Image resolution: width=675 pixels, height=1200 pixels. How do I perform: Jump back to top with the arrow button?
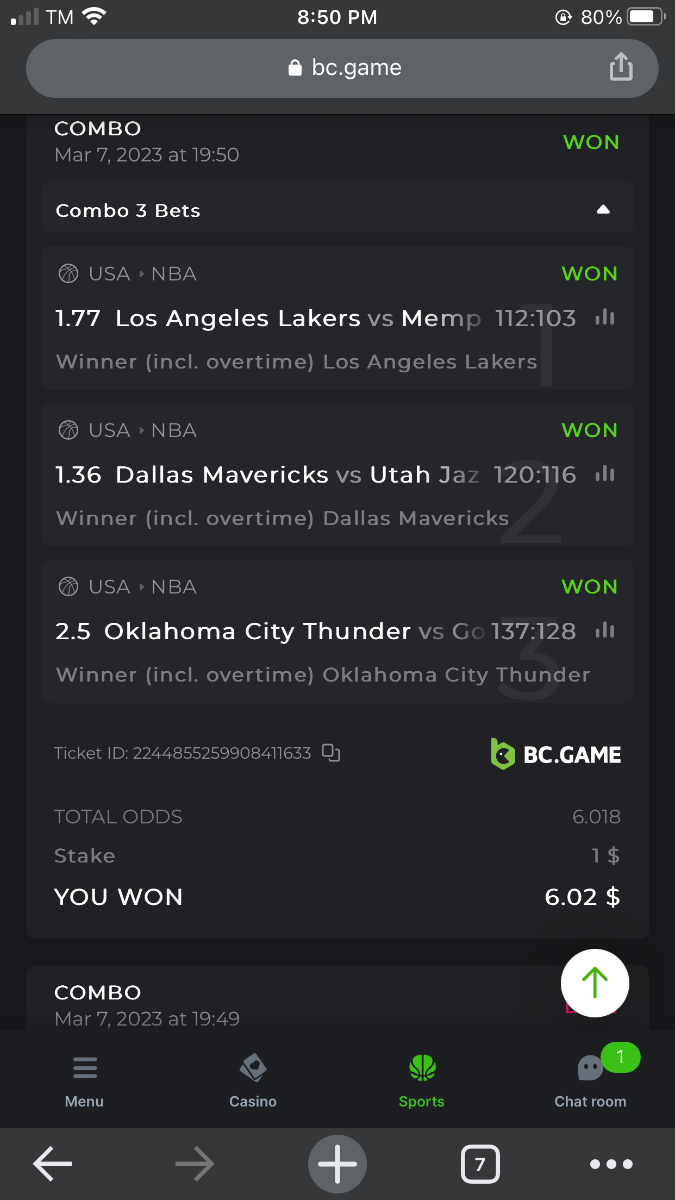(595, 983)
